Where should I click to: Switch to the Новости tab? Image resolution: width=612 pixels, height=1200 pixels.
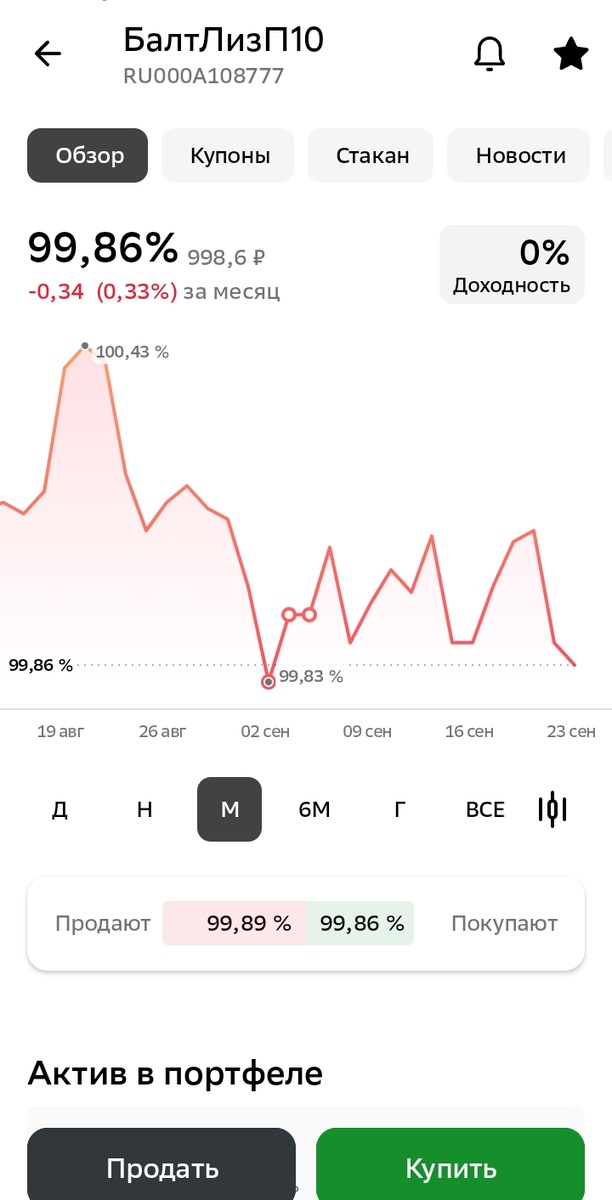click(520, 155)
